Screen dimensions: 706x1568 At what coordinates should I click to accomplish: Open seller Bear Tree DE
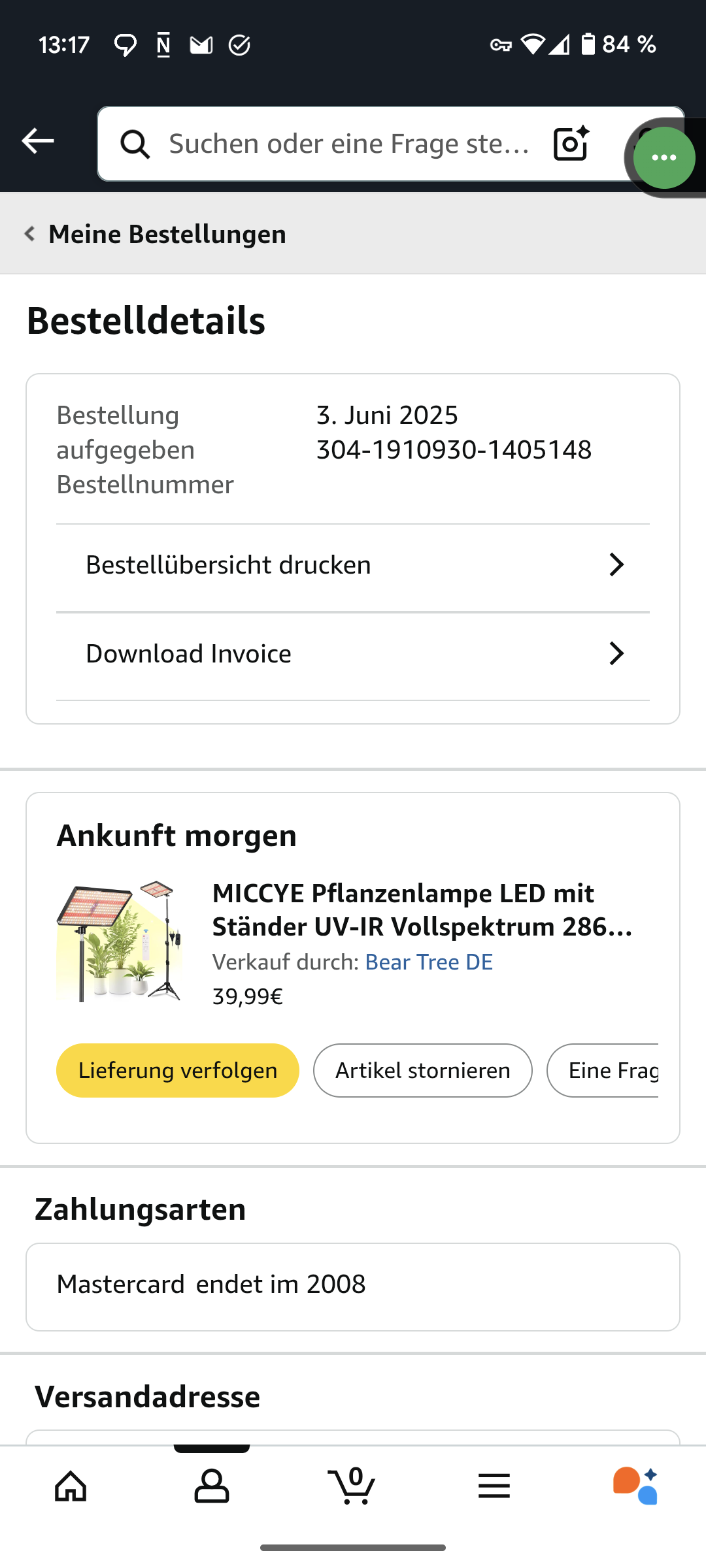click(x=429, y=962)
